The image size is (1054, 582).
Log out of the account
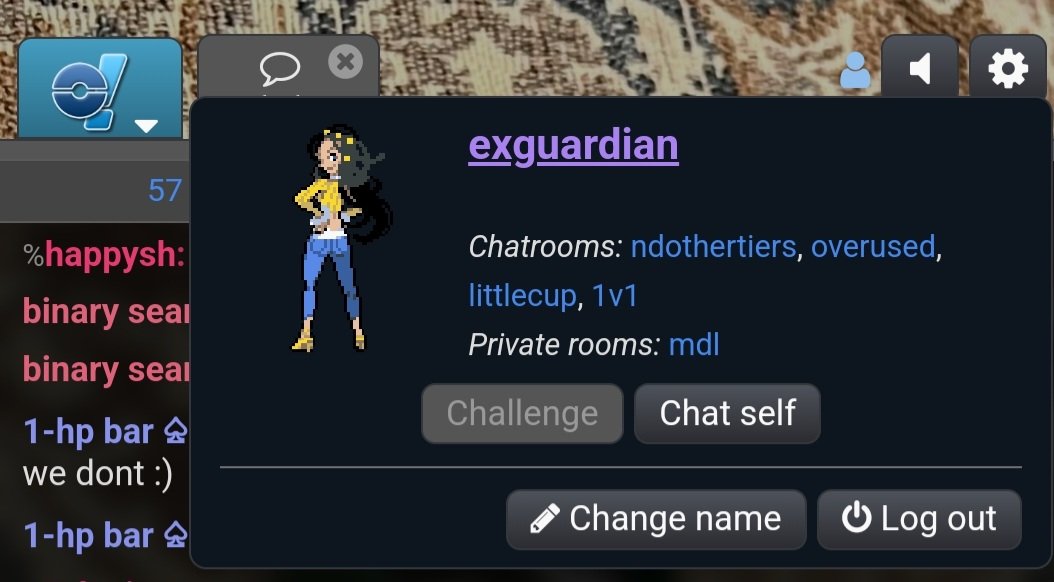[x=919, y=519]
